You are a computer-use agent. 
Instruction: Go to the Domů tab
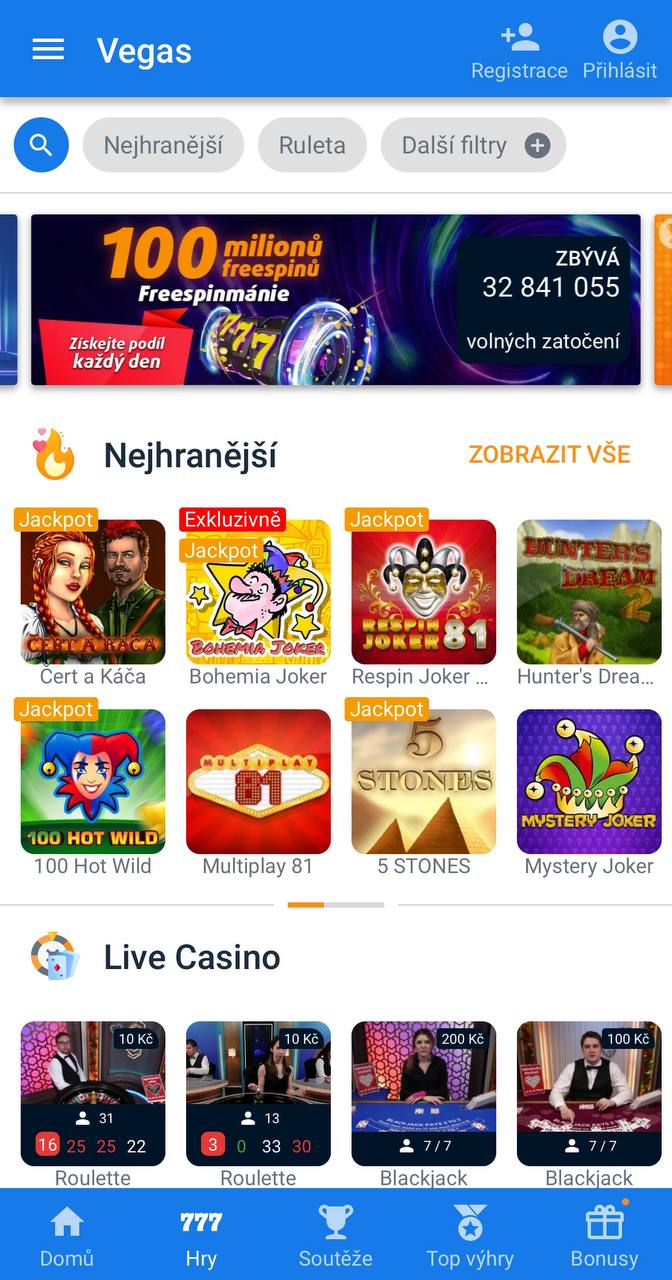67,1237
